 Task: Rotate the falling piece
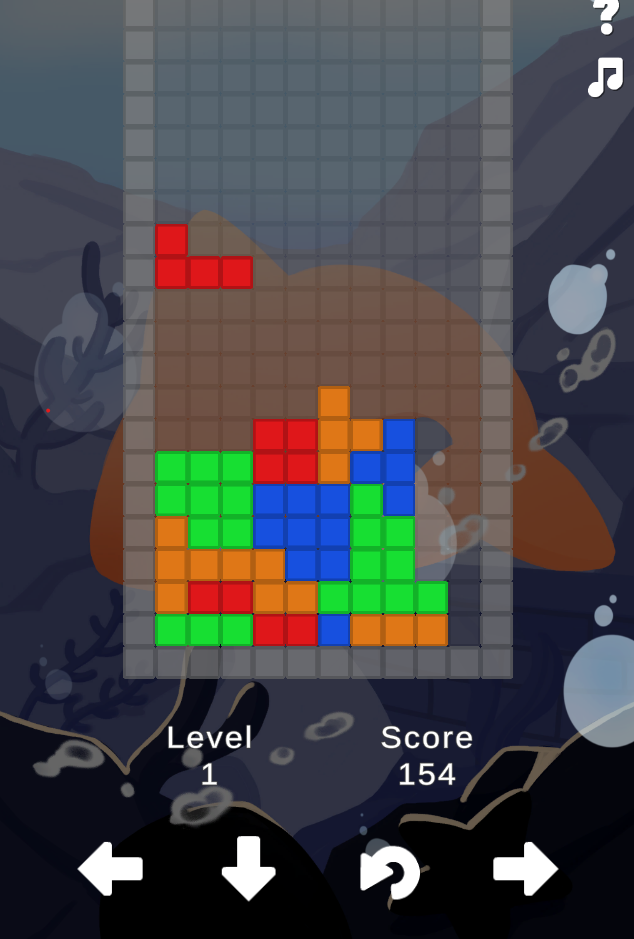390,872
